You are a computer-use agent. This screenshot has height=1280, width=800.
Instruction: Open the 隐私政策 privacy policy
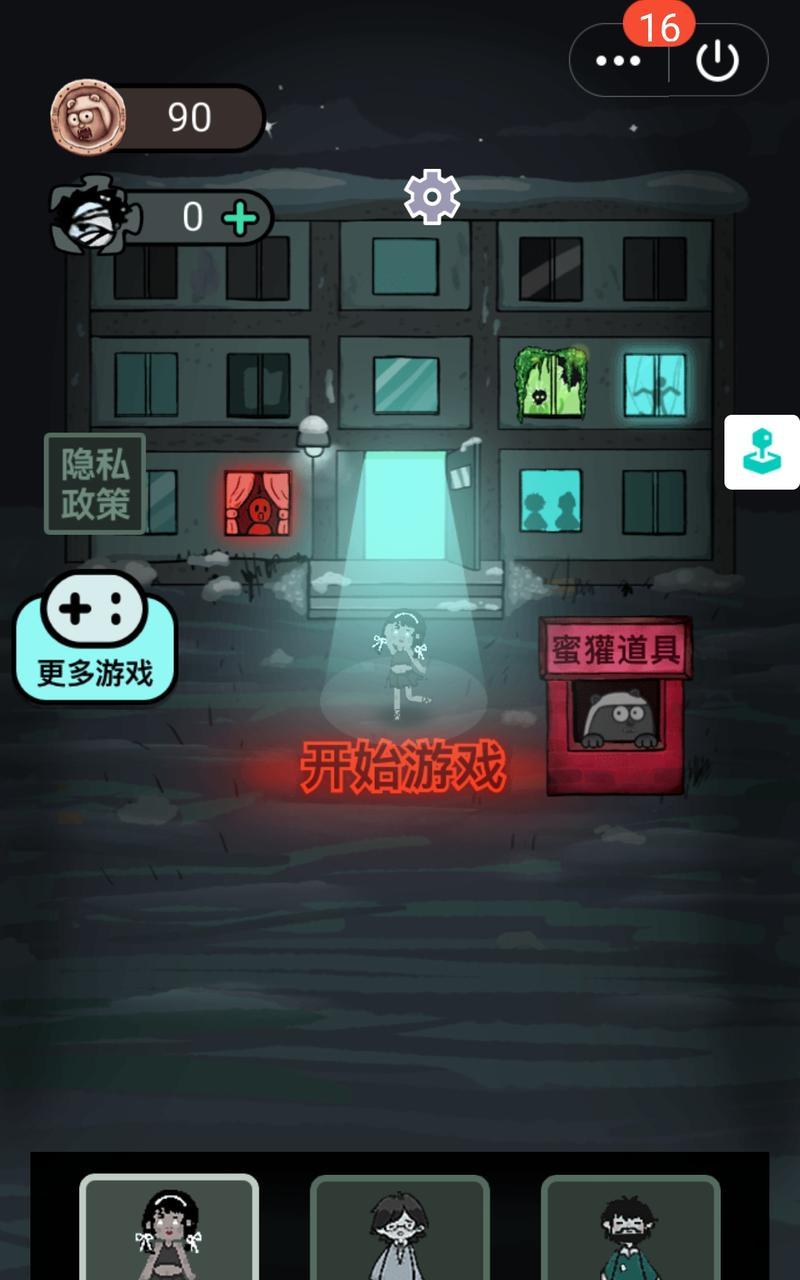96,484
